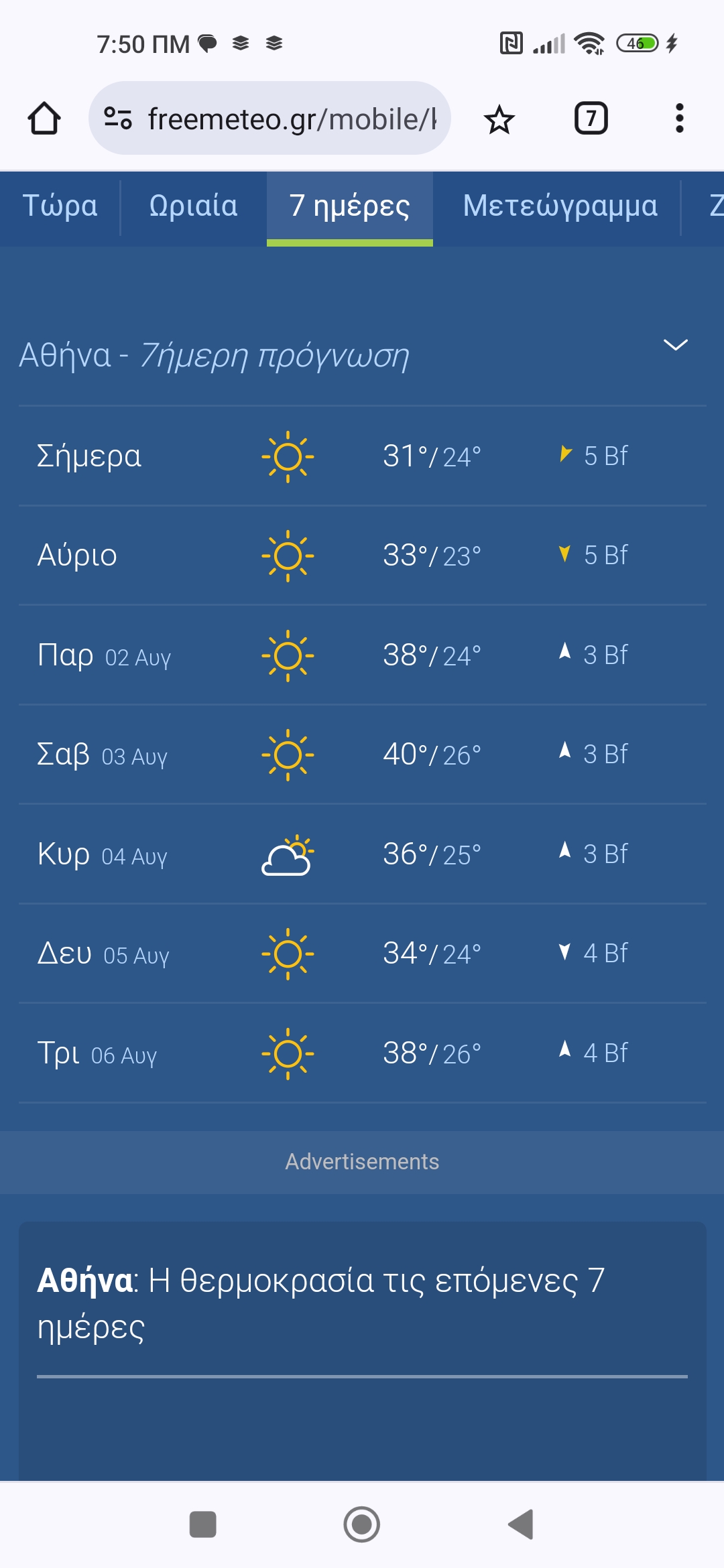View the Τρι 06 Αυγ forecast

pos(362,1053)
